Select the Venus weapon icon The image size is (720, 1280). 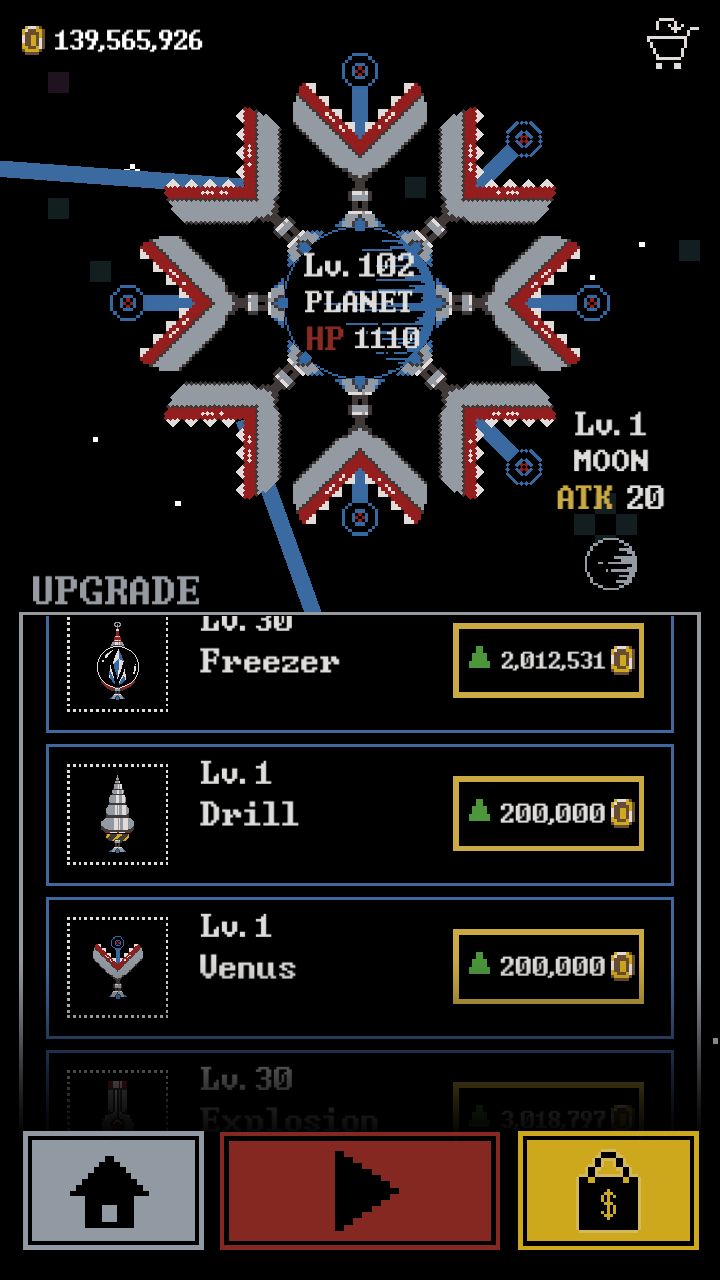coord(117,966)
